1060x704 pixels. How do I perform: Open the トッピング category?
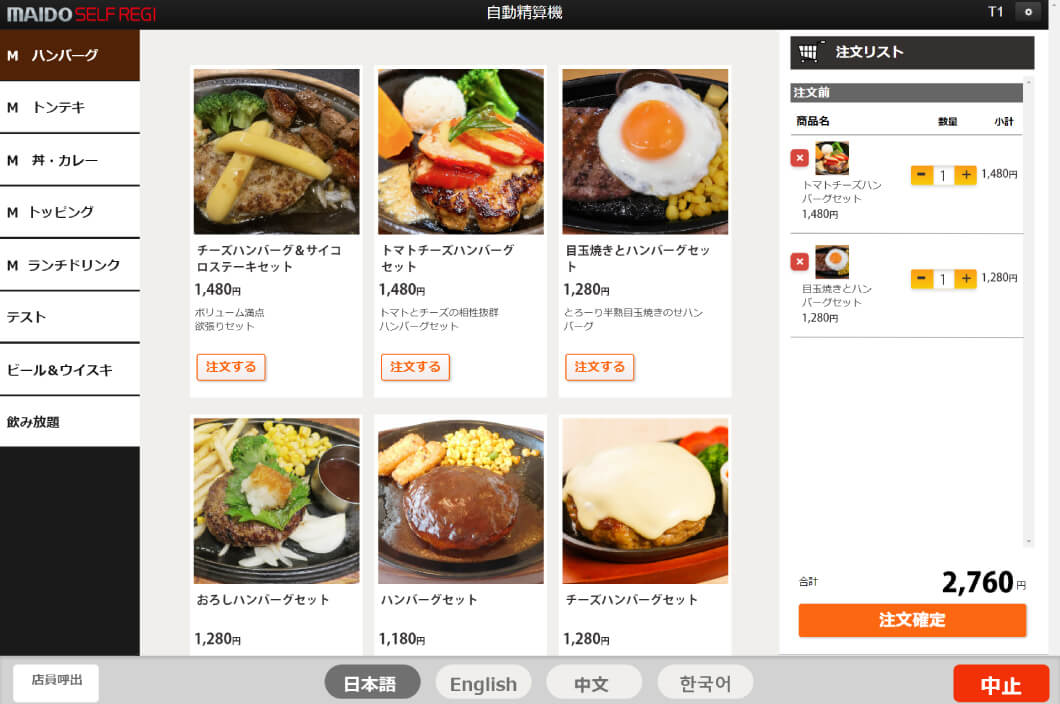tap(69, 212)
